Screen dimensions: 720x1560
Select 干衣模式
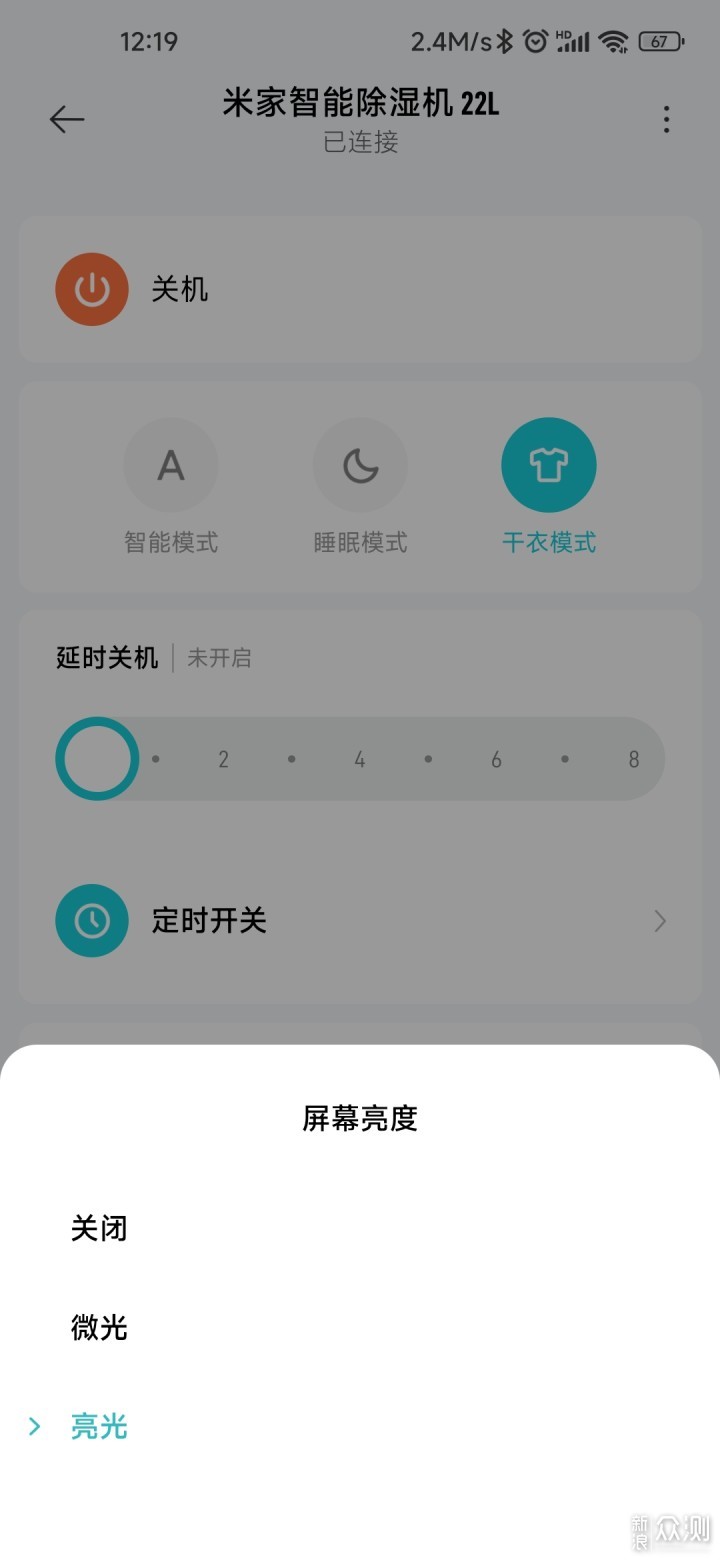548,466
